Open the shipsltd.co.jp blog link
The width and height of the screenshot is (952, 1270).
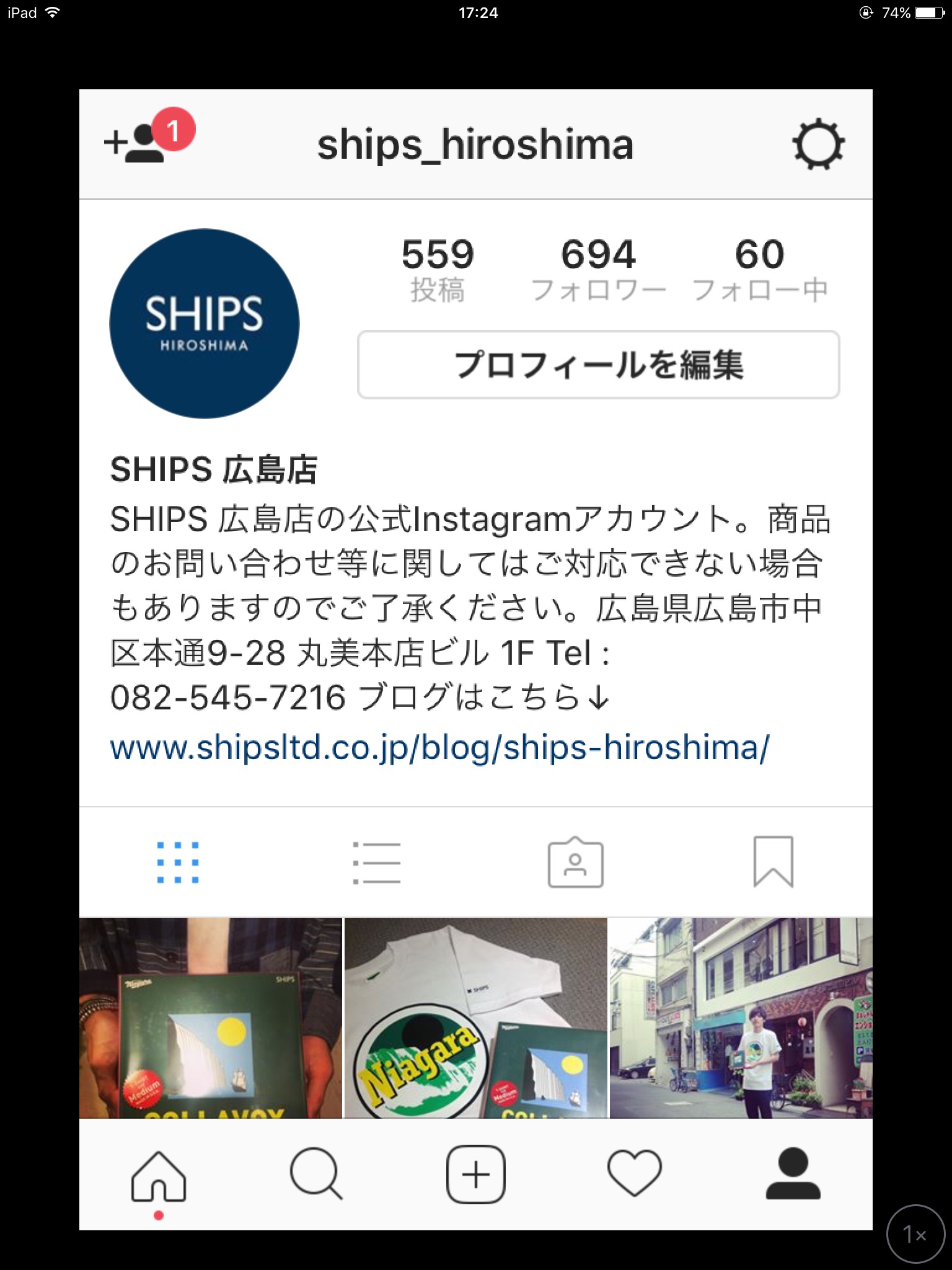tap(439, 747)
